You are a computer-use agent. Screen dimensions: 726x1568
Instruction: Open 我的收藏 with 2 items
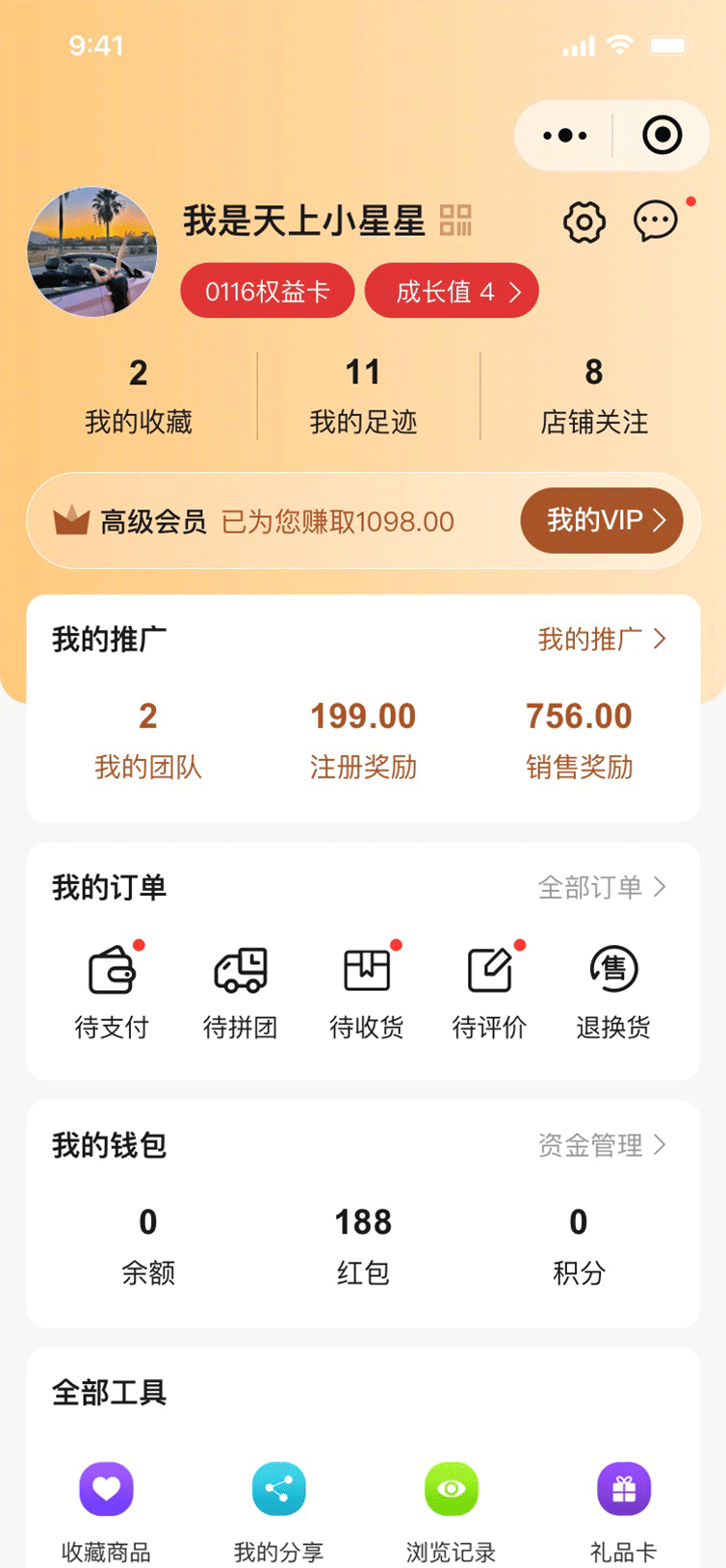pos(139,396)
